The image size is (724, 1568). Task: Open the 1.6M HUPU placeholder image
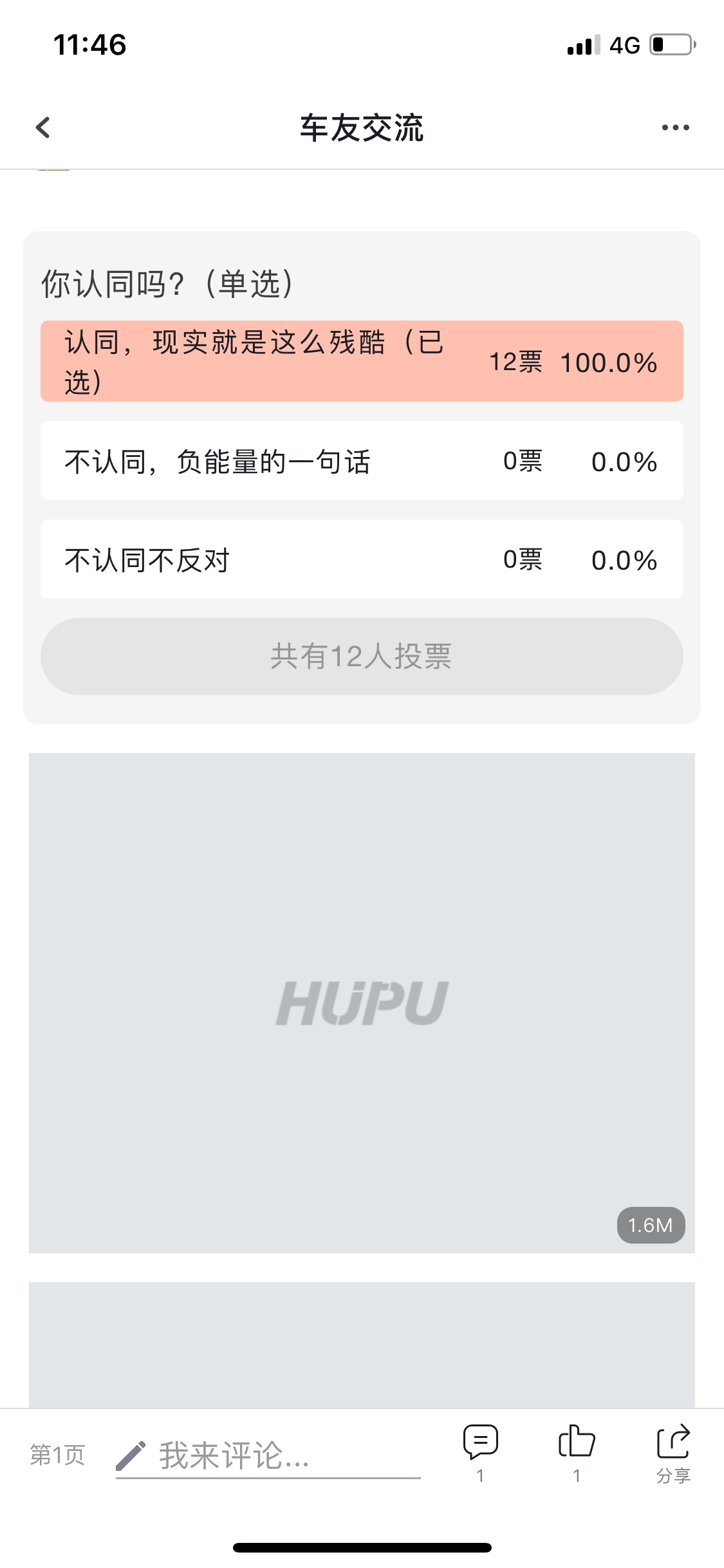[362, 1003]
